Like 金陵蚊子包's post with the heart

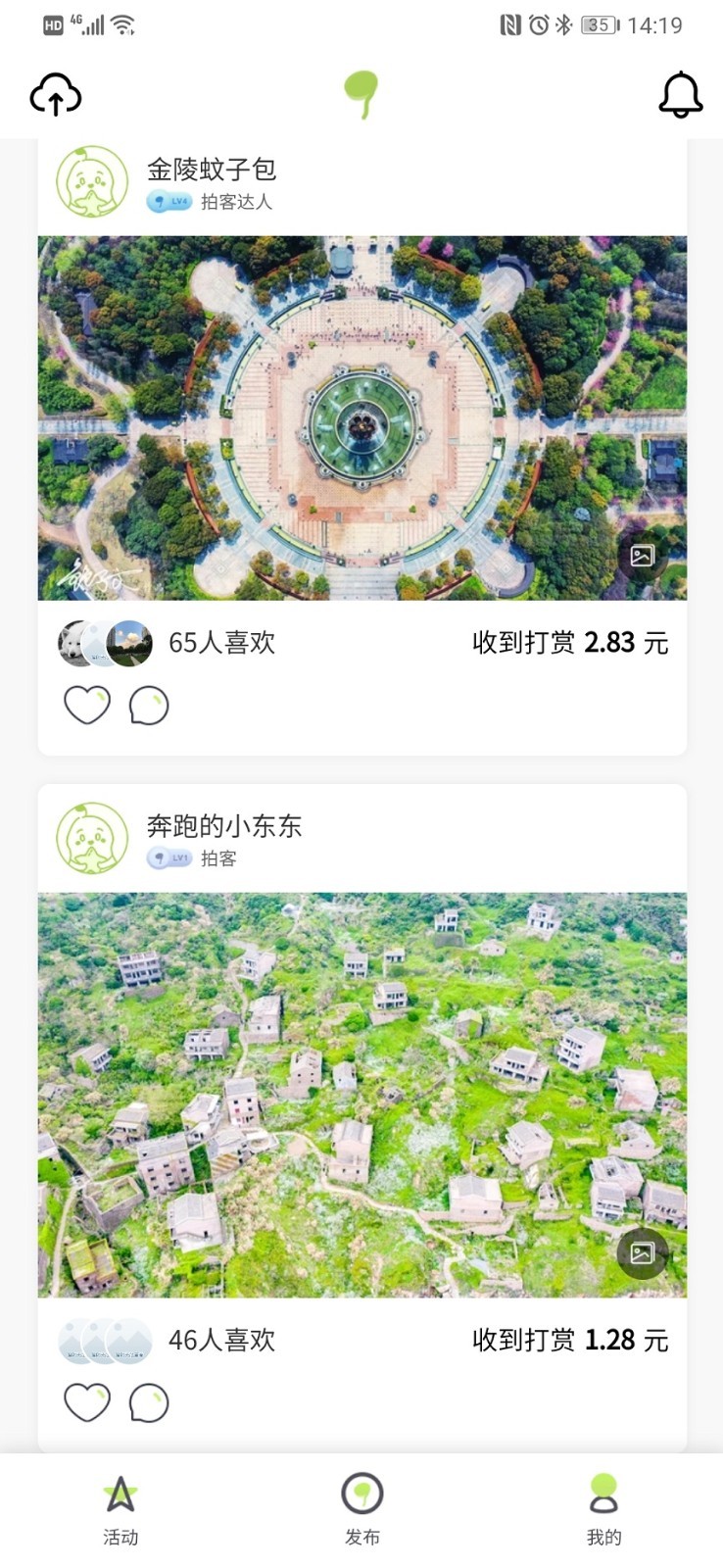[86, 705]
